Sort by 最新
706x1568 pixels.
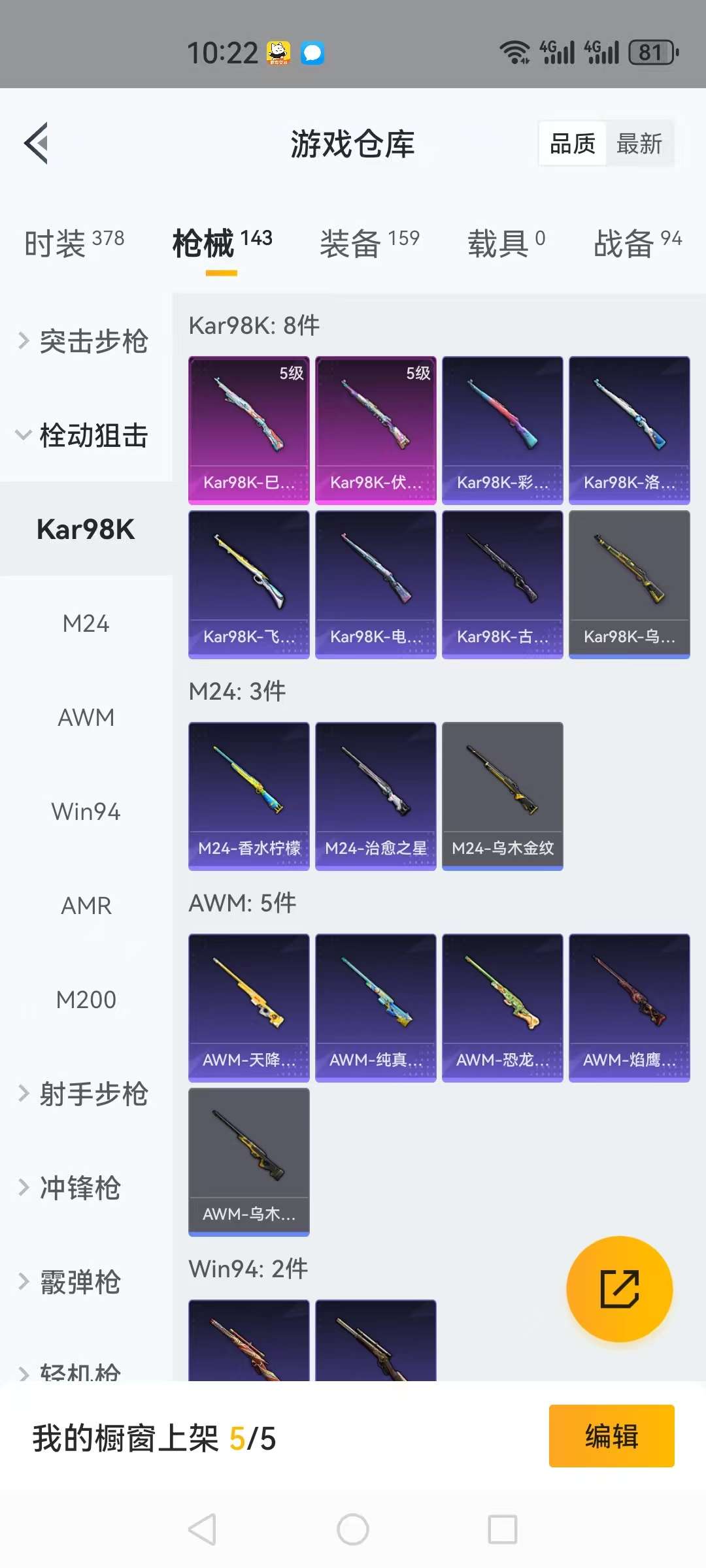point(639,144)
